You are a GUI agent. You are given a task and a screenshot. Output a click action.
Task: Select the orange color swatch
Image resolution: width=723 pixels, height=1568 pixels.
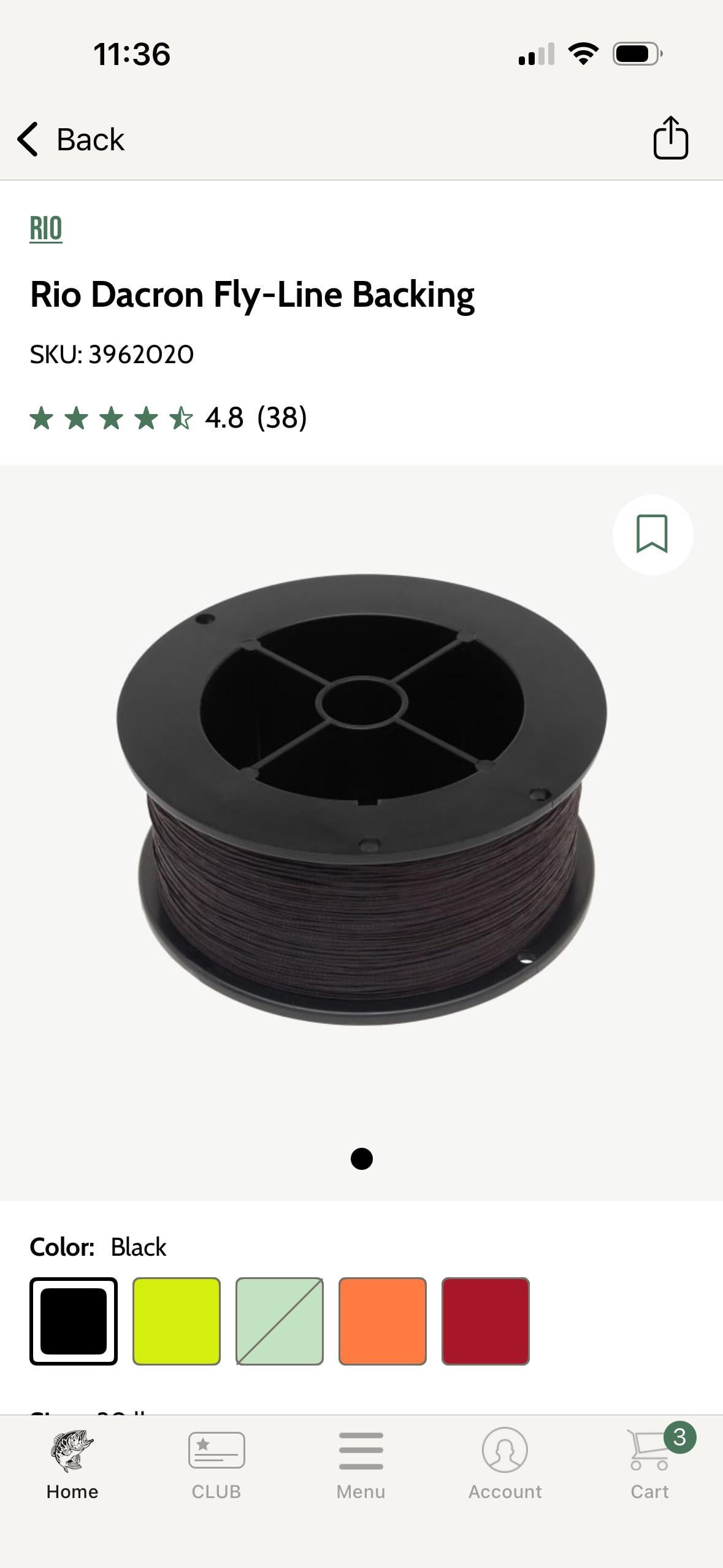coord(383,1321)
